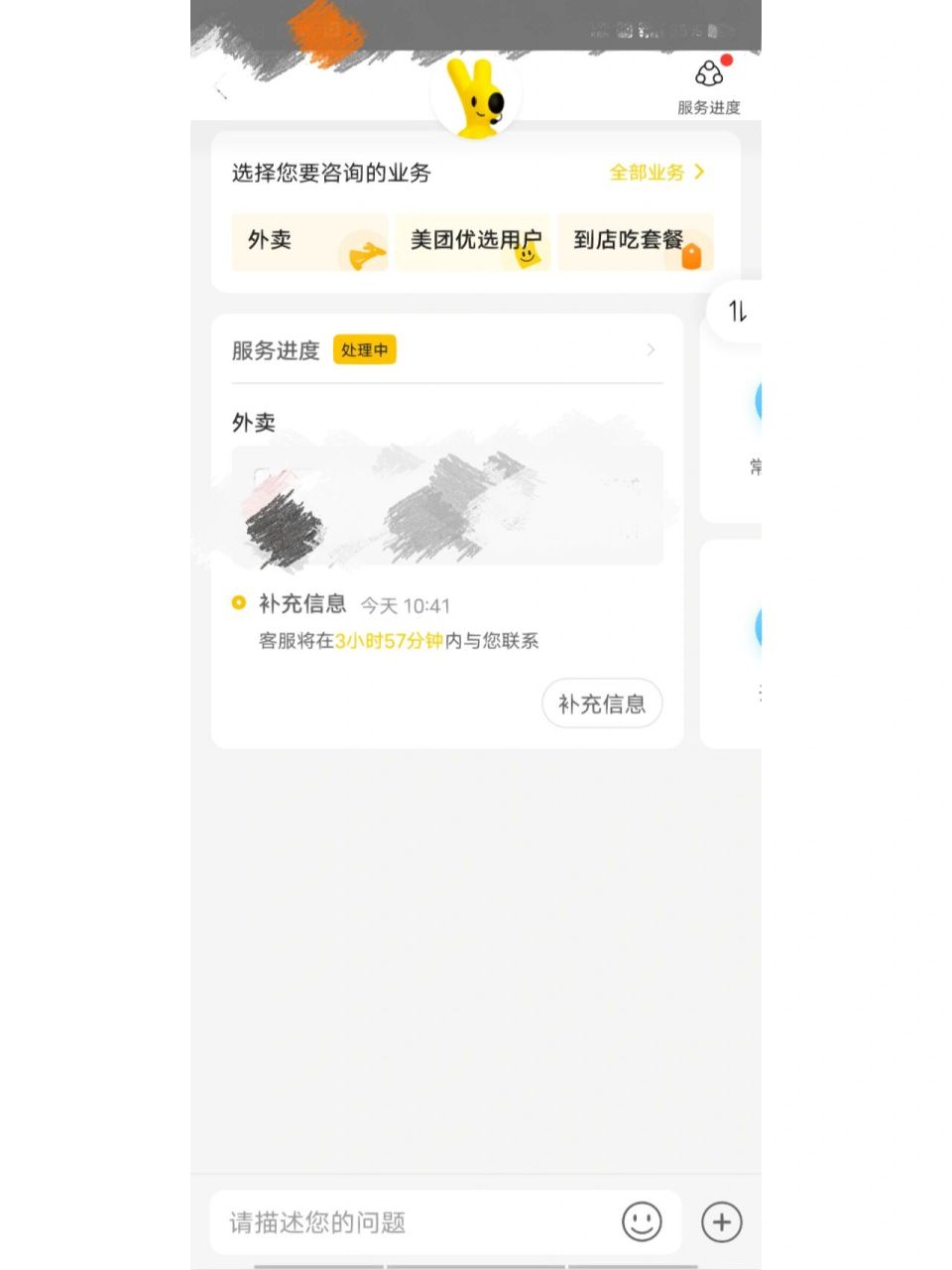Tap the blue quick-help icon on the right edge
The height and width of the screenshot is (1270, 952).
pos(760,402)
